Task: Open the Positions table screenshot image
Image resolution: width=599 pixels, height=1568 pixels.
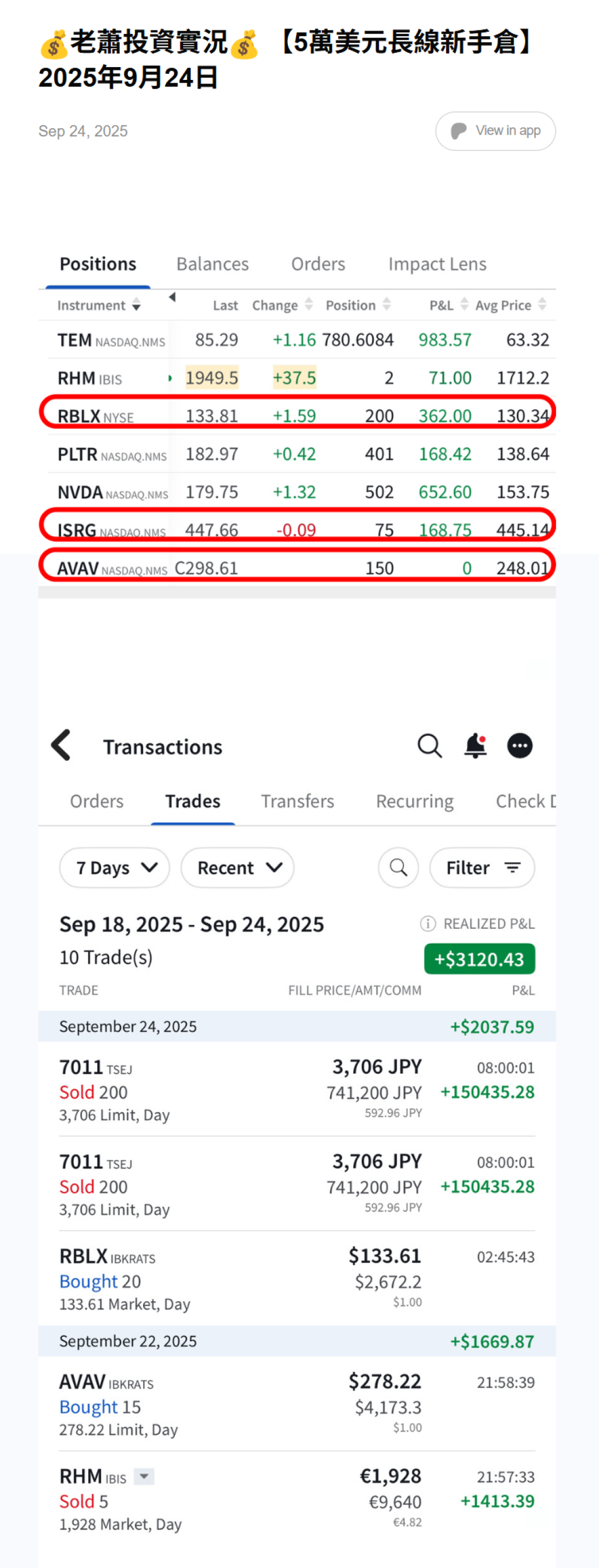Action: coord(297,420)
